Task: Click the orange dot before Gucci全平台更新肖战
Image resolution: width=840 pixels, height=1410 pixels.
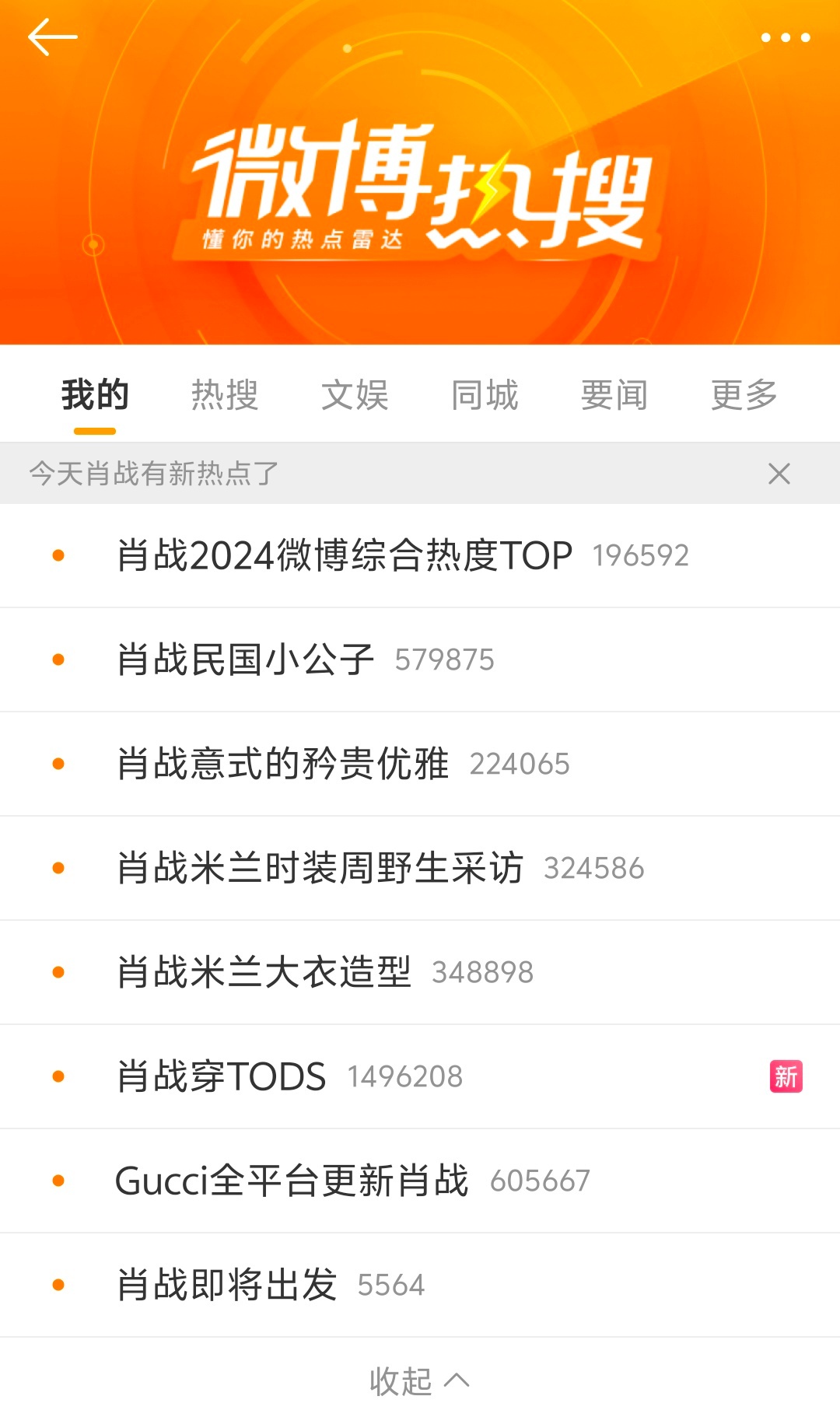Action: tap(61, 1181)
